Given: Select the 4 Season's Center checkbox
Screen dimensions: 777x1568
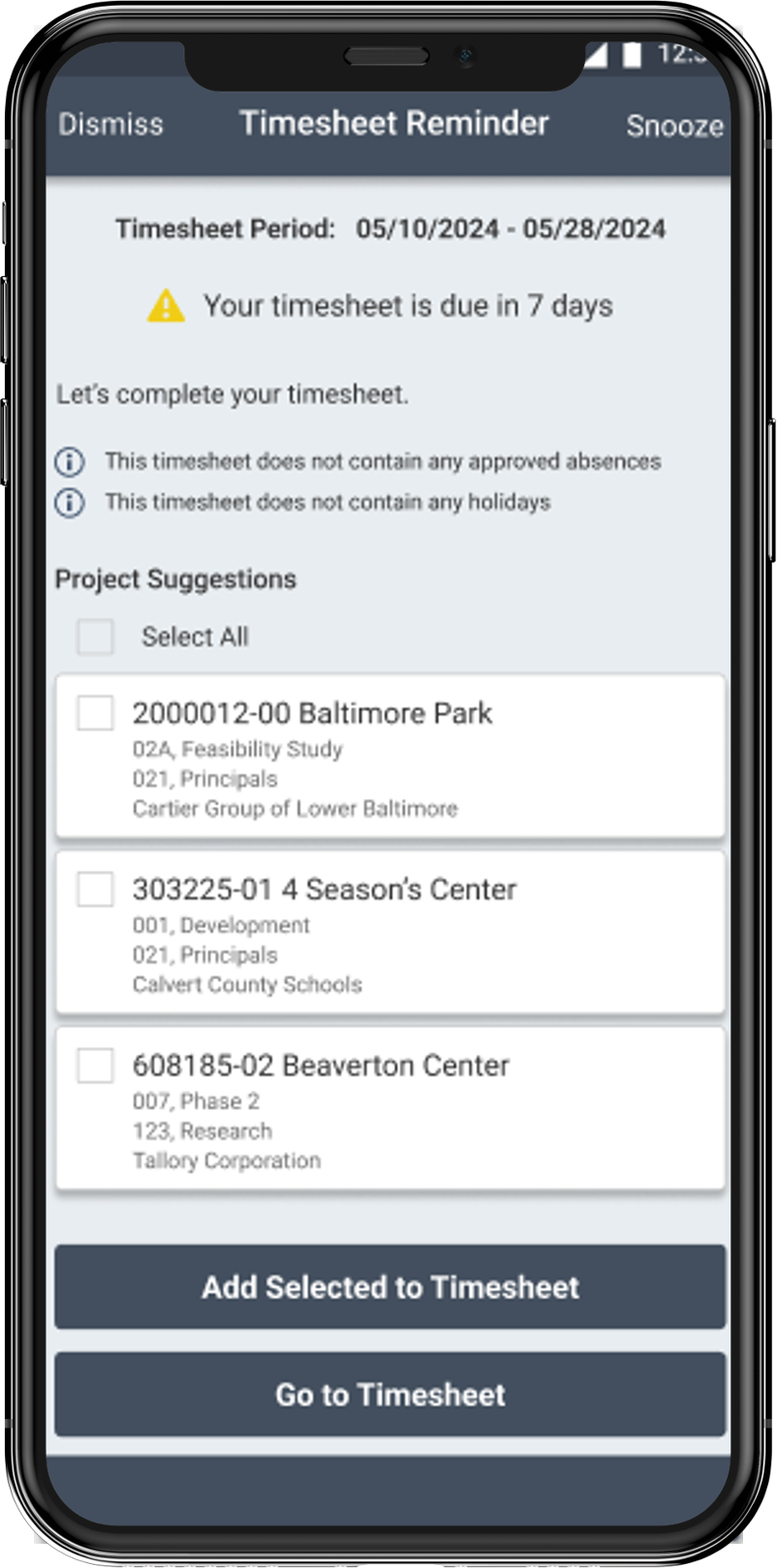Looking at the screenshot, I should (x=95, y=889).
